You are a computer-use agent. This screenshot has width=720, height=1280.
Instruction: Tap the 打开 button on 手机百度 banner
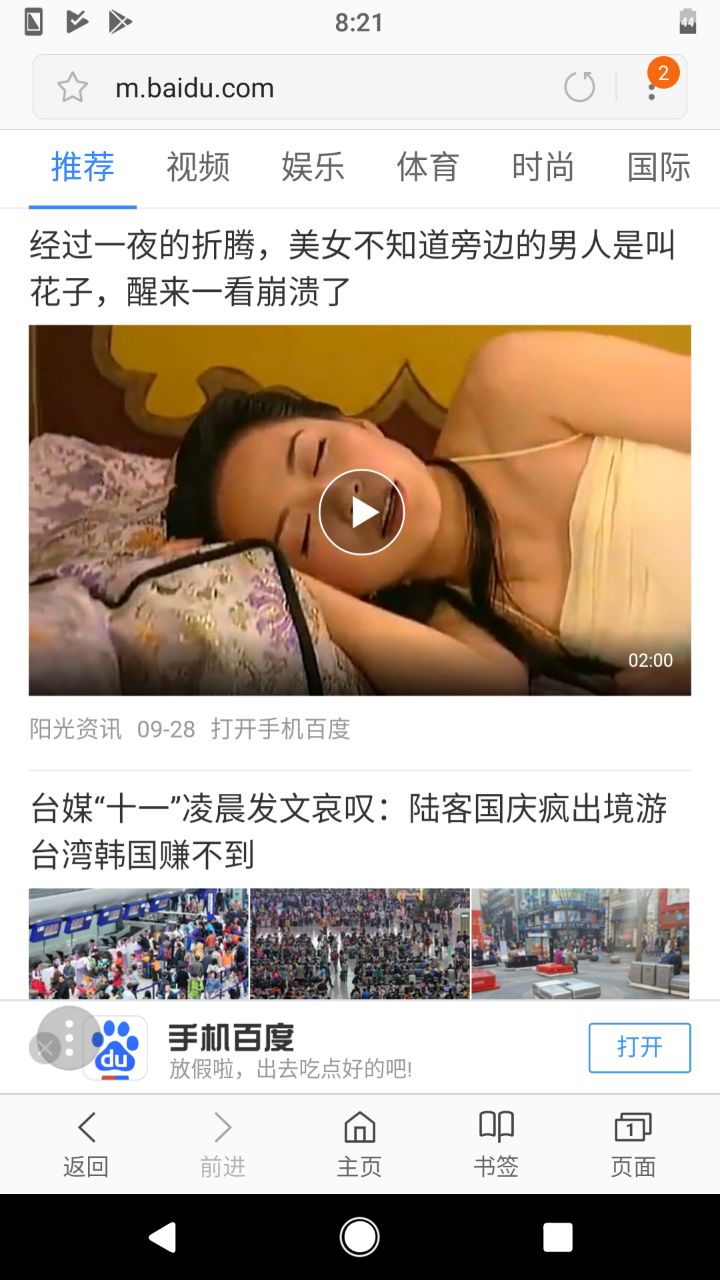(639, 1047)
